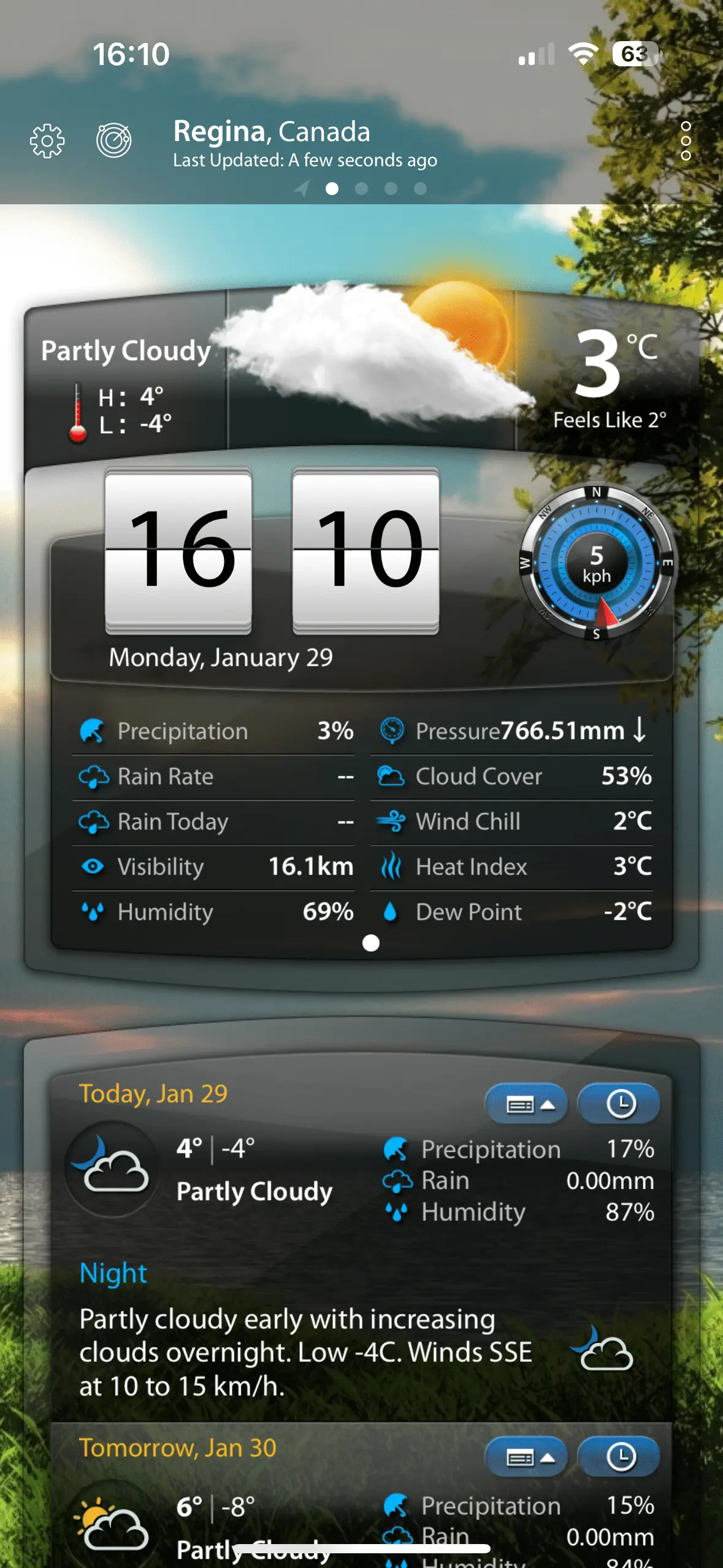Select the second location page dot
Image resolution: width=723 pixels, height=1568 pixels.
tap(362, 189)
